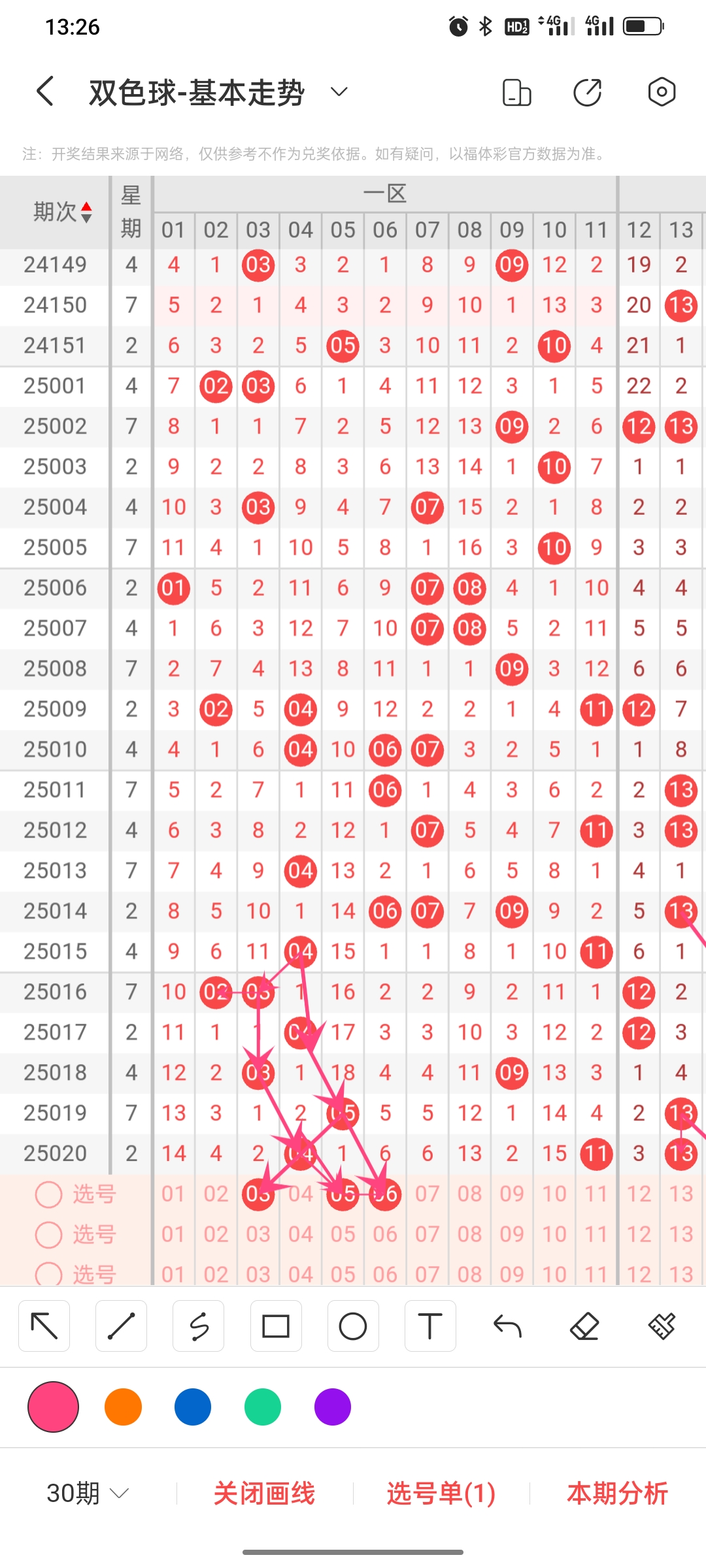The height and width of the screenshot is (1568, 706).
Task: Clear all drawings with the brush icon
Action: [662, 1326]
